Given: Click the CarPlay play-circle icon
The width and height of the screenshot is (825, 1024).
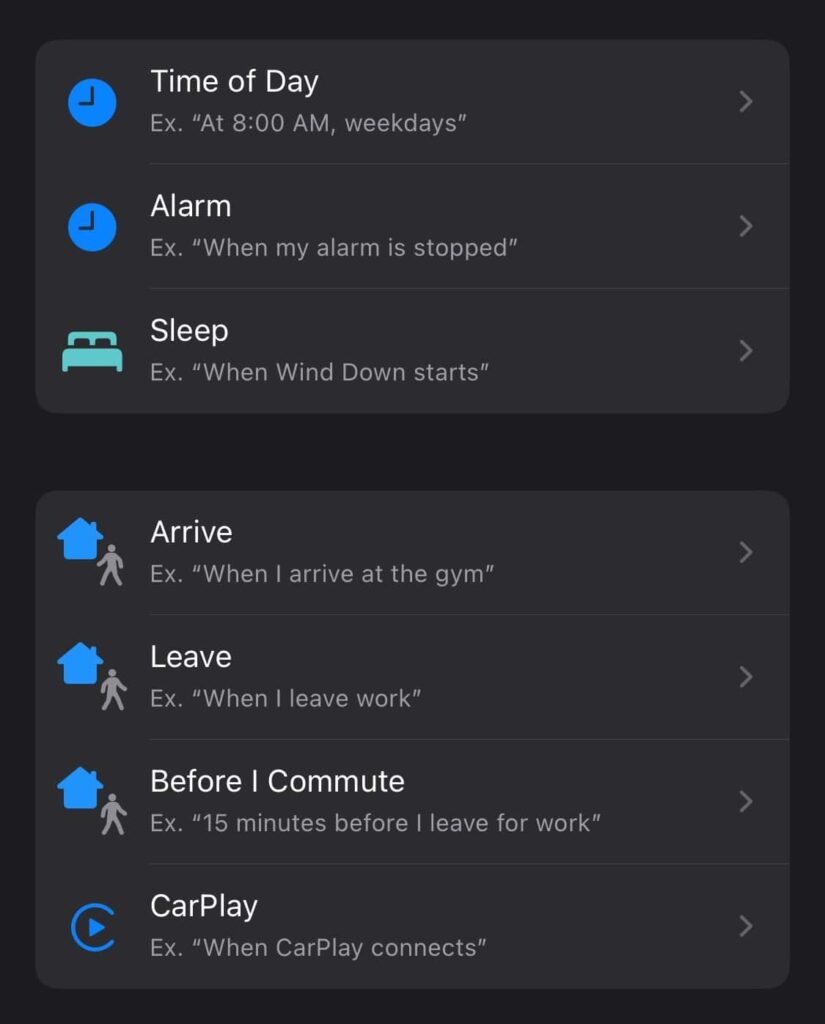Looking at the screenshot, I should pyautogui.click(x=92, y=926).
